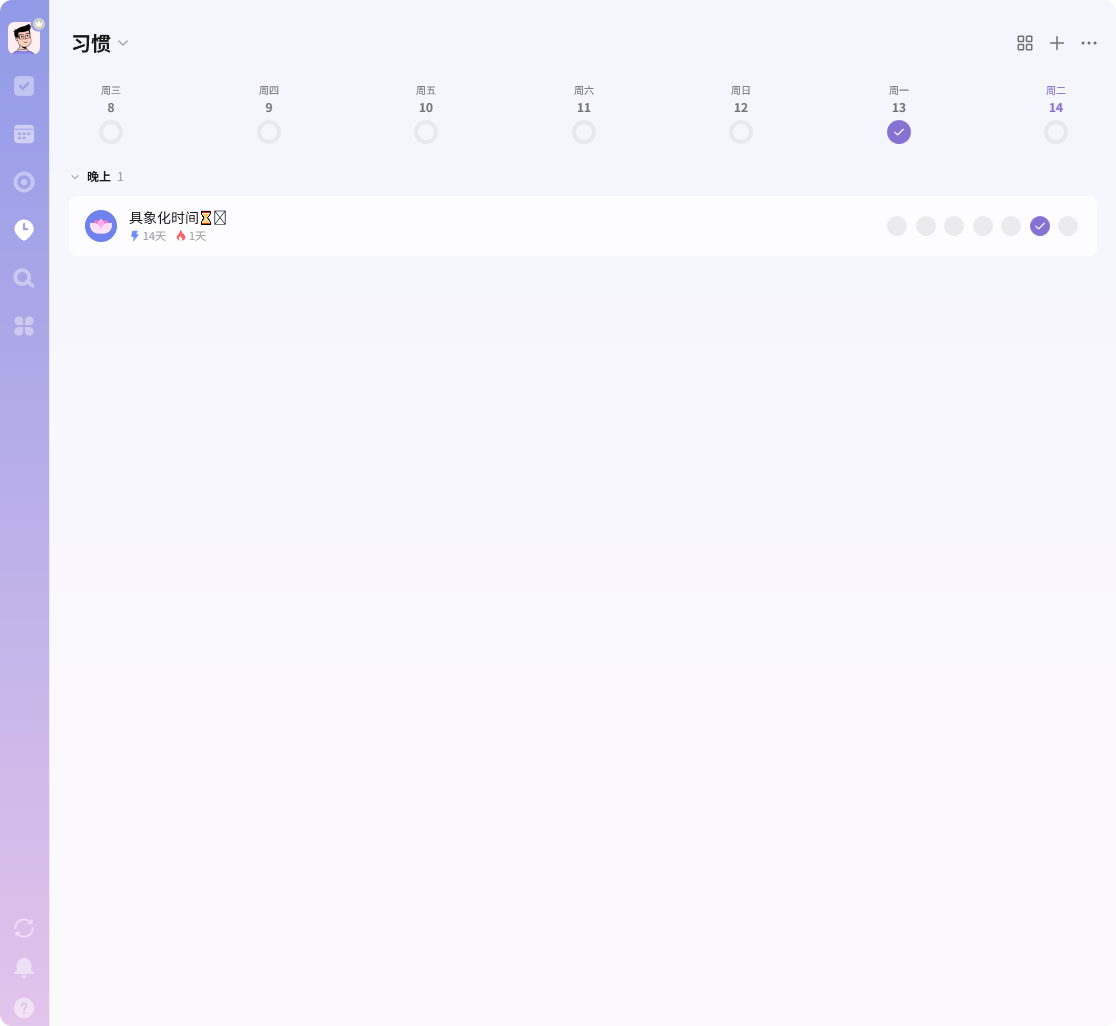This screenshot has height=1026, width=1116.
Task: Uncheck the completed circle in 具象化时间 row
Action: coord(1040,226)
